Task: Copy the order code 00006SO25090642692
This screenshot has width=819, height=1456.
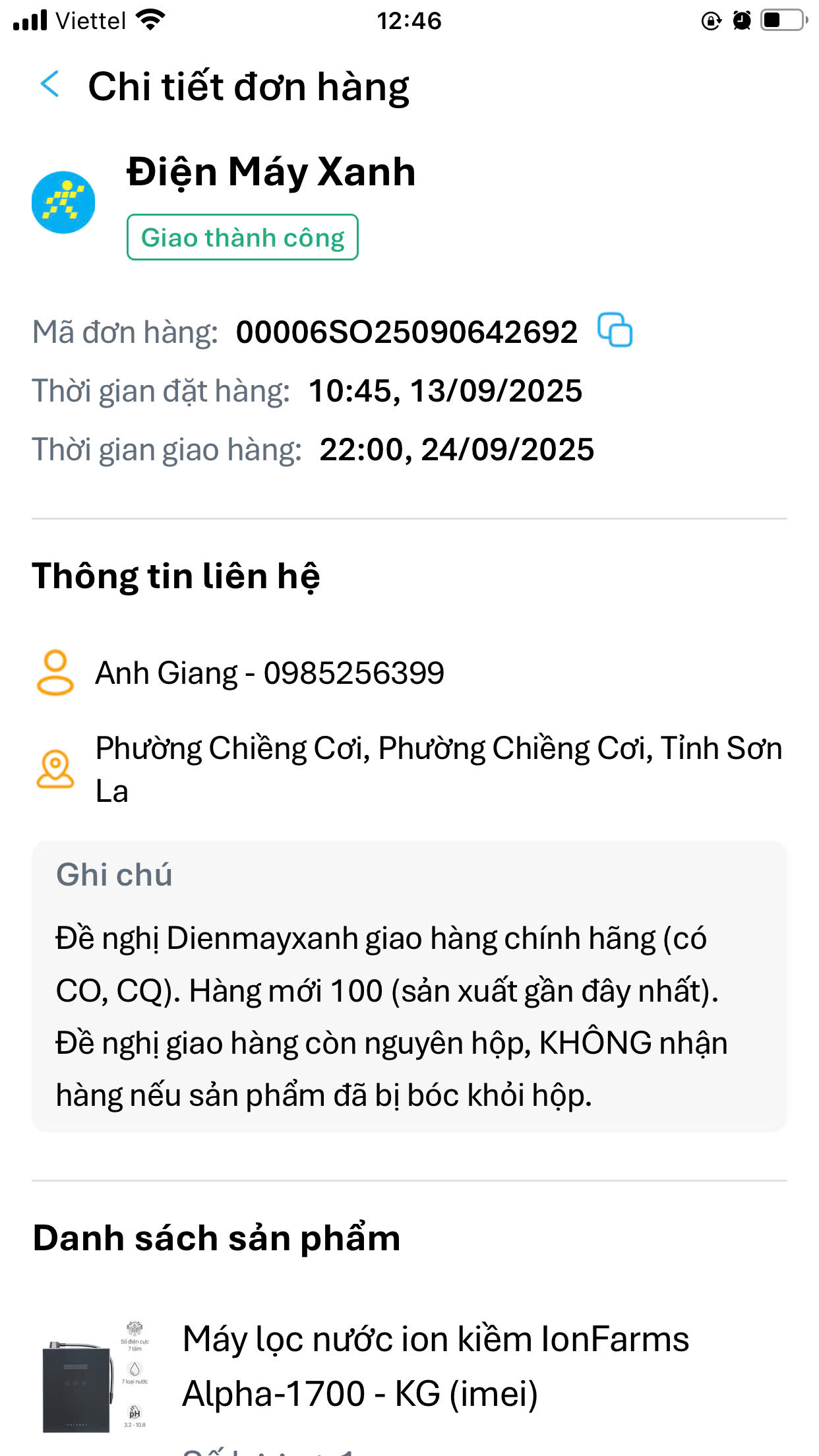Action: pos(615,330)
